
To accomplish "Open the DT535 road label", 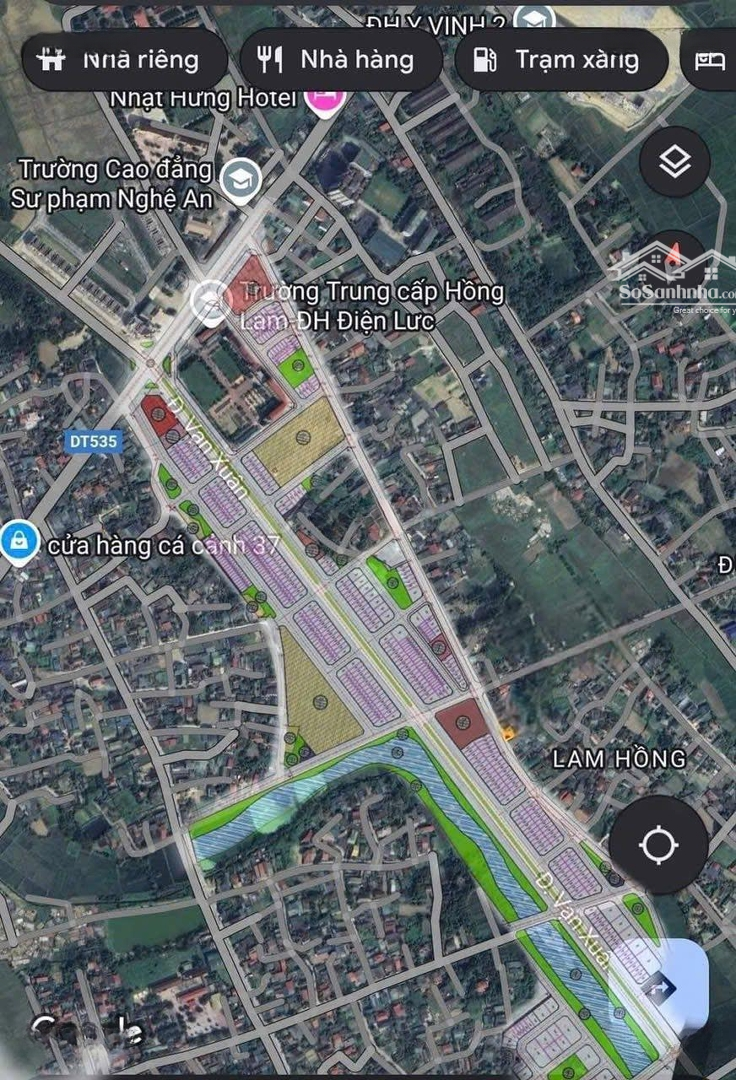I will click(x=93, y=438).
